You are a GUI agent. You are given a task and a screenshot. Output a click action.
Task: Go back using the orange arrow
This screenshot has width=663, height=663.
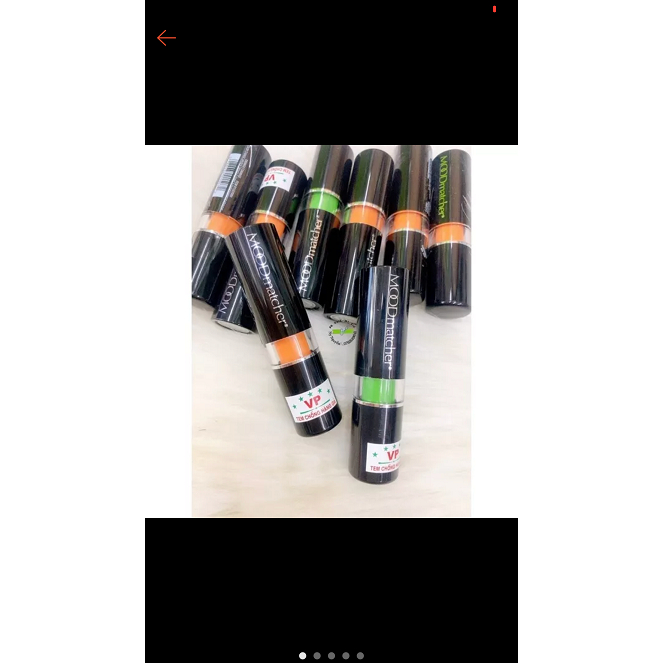(x=166, y=39)
